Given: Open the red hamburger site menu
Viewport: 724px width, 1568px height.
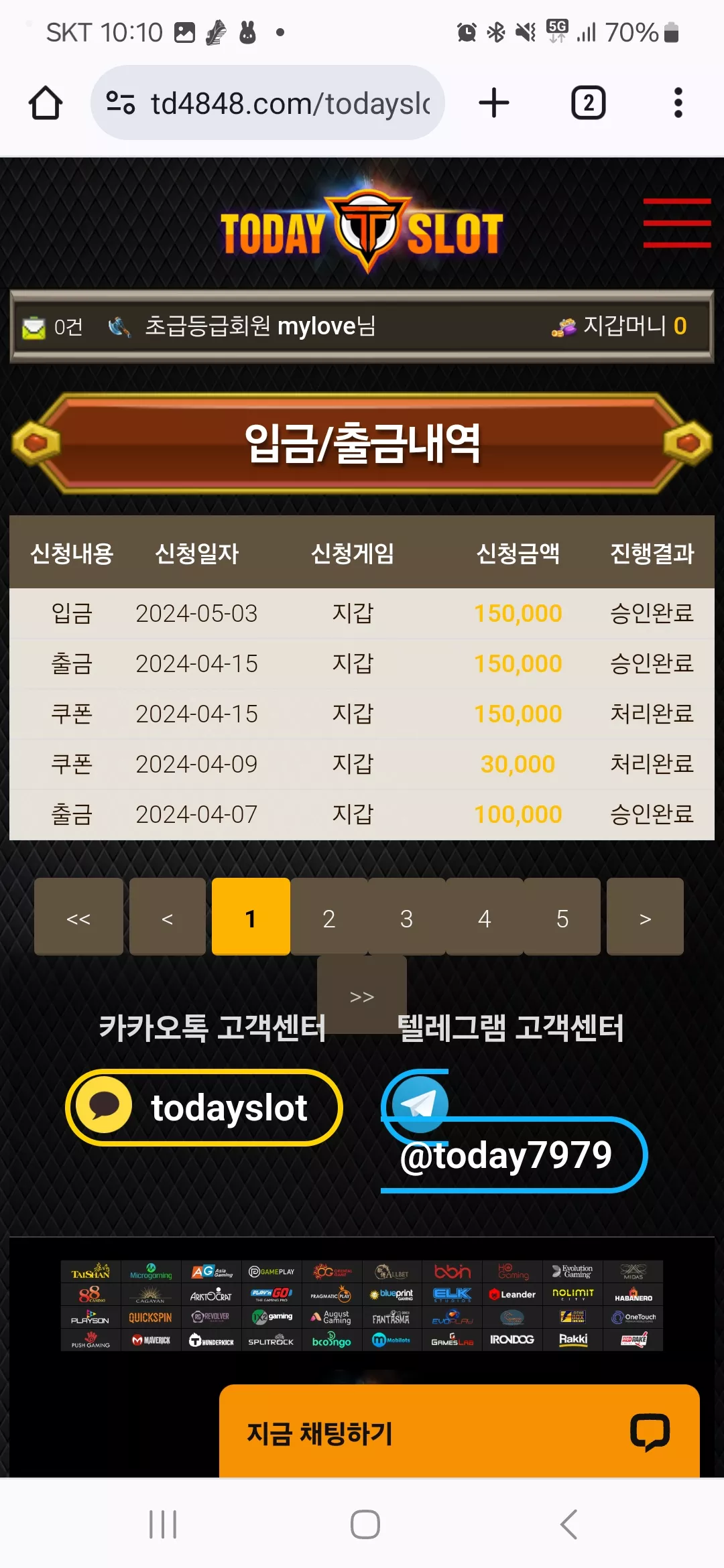Looking at the screenshot, I should pos(677,223).
